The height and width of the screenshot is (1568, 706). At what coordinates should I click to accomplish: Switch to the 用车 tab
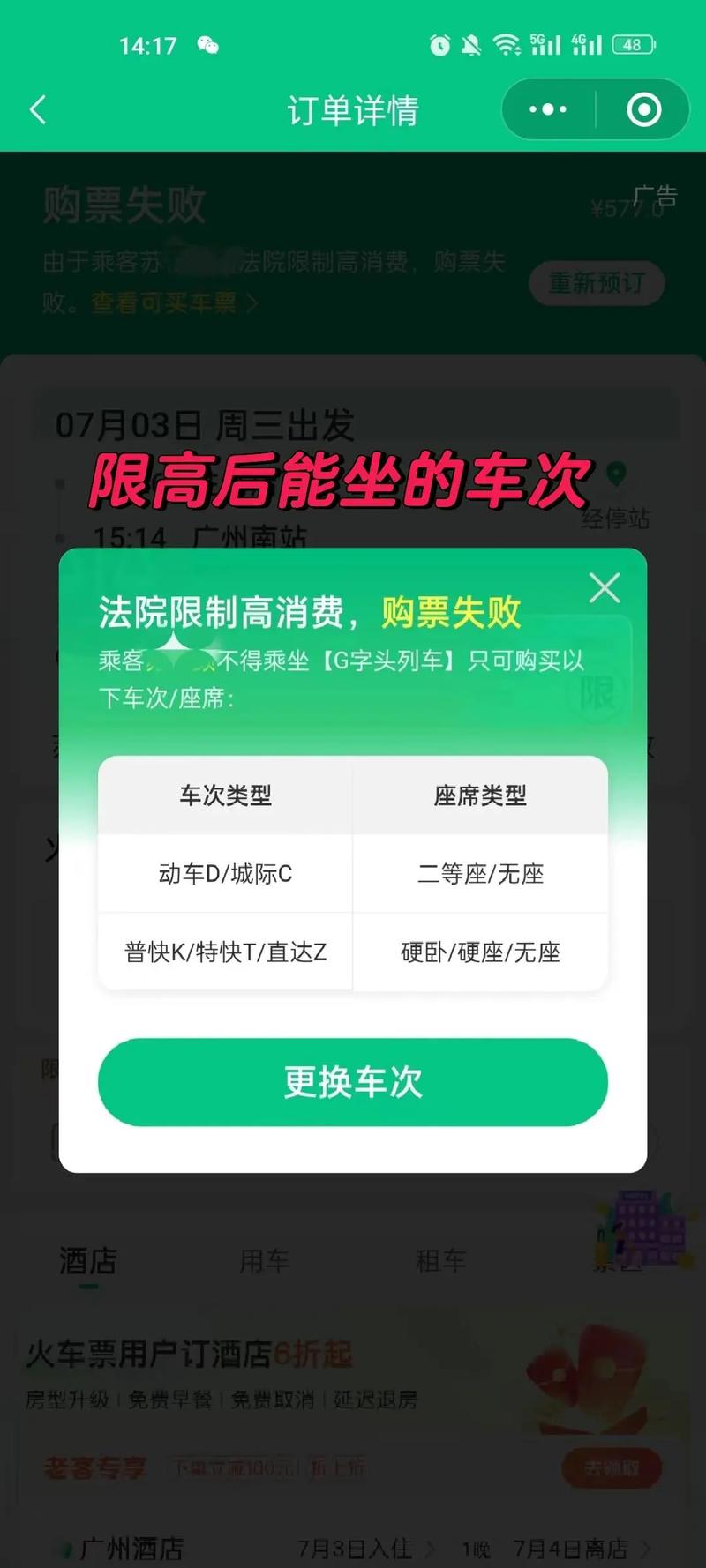coord(264,1261)
